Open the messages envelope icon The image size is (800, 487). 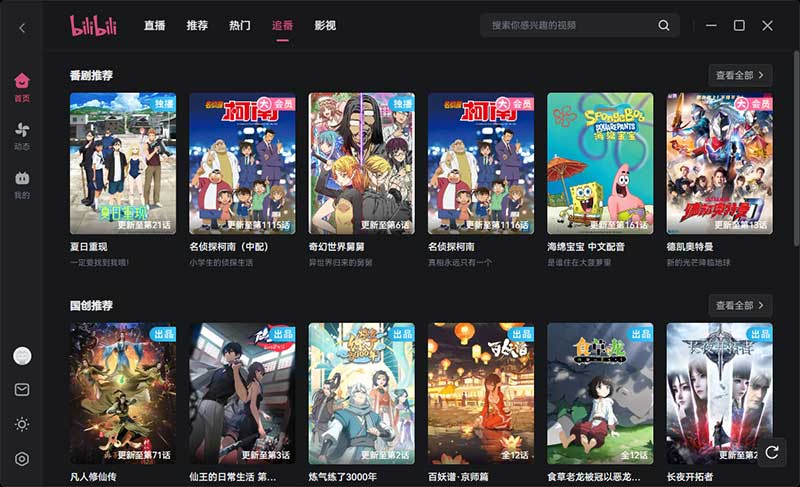pos(22,390)
